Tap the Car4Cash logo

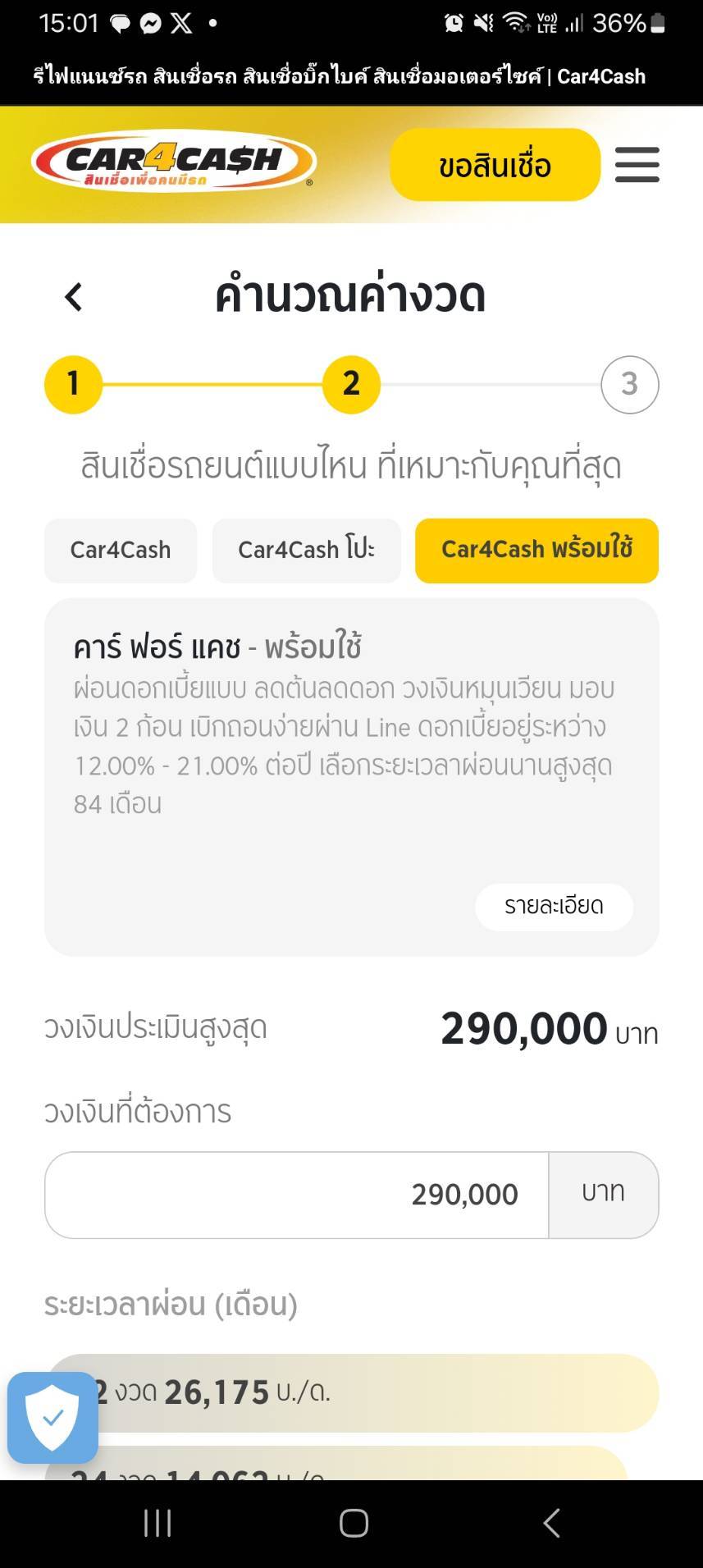coord(173,162)
